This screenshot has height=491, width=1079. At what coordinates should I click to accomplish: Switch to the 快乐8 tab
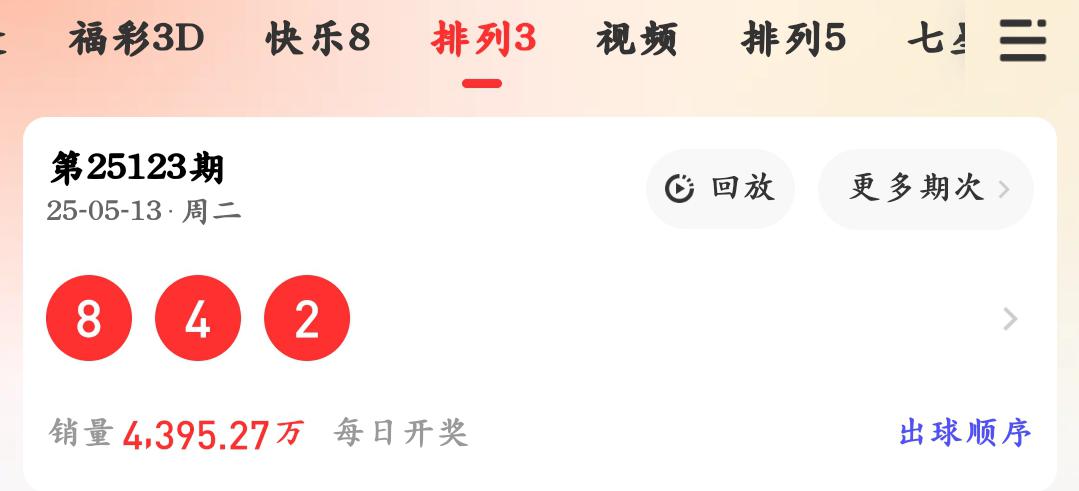pyautogui.click(x=318, y=40)
